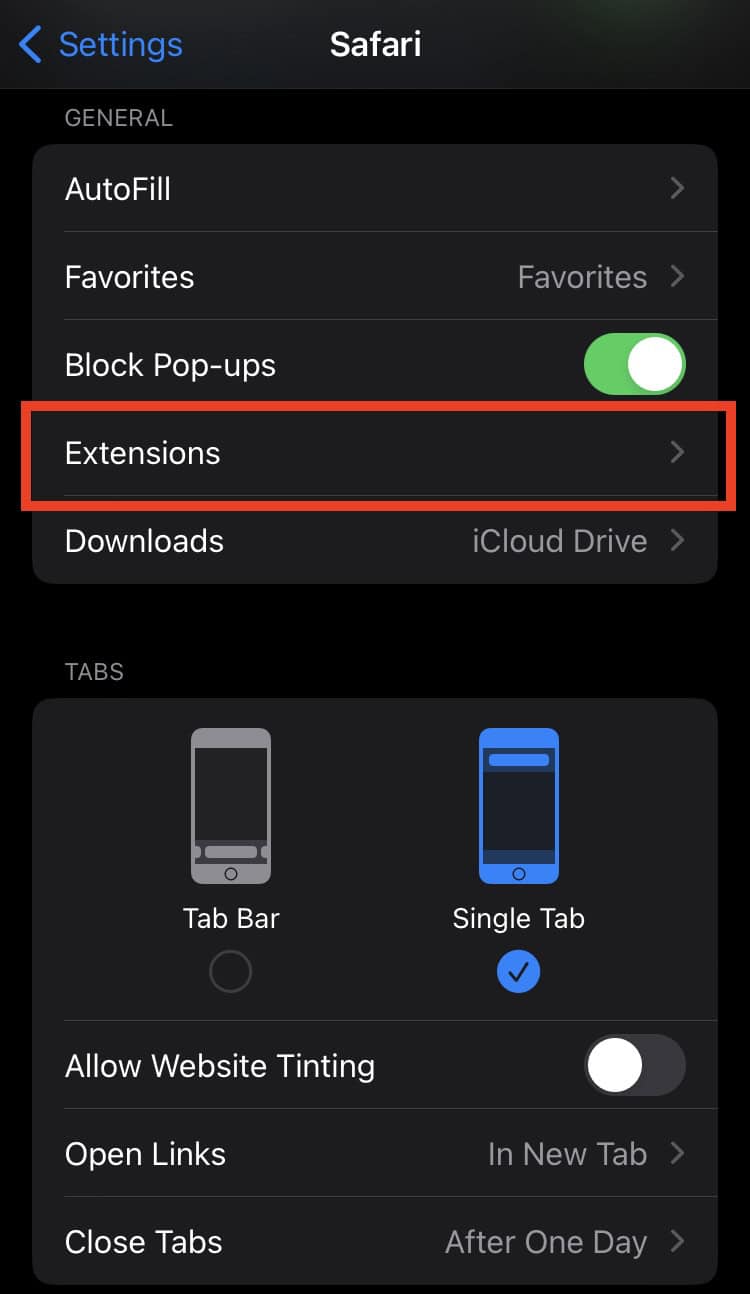Open Downloads location settings
Screen dimensions: 750x1294
coord(375,541)
